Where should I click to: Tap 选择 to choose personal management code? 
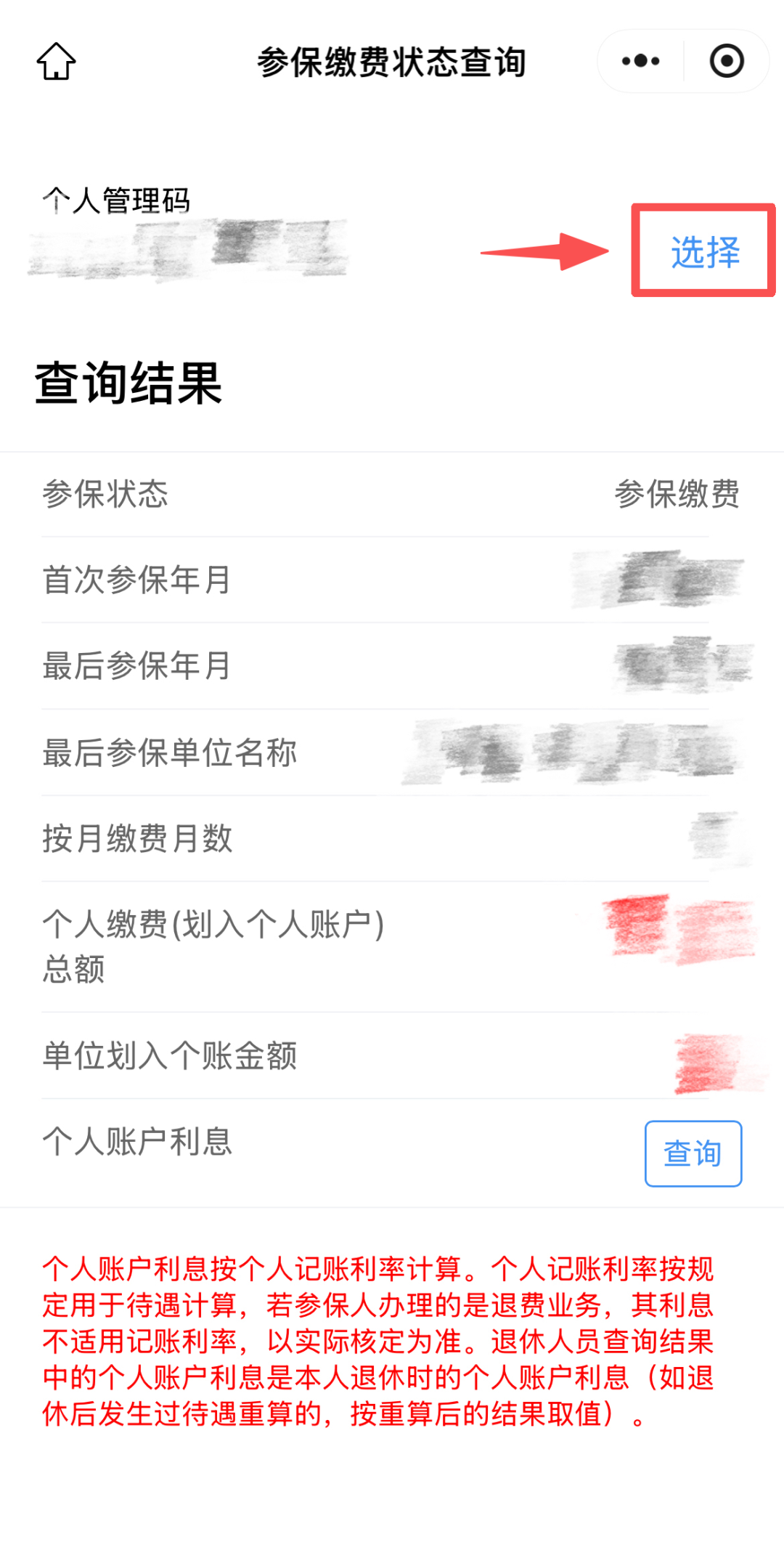tap(704, 252)
